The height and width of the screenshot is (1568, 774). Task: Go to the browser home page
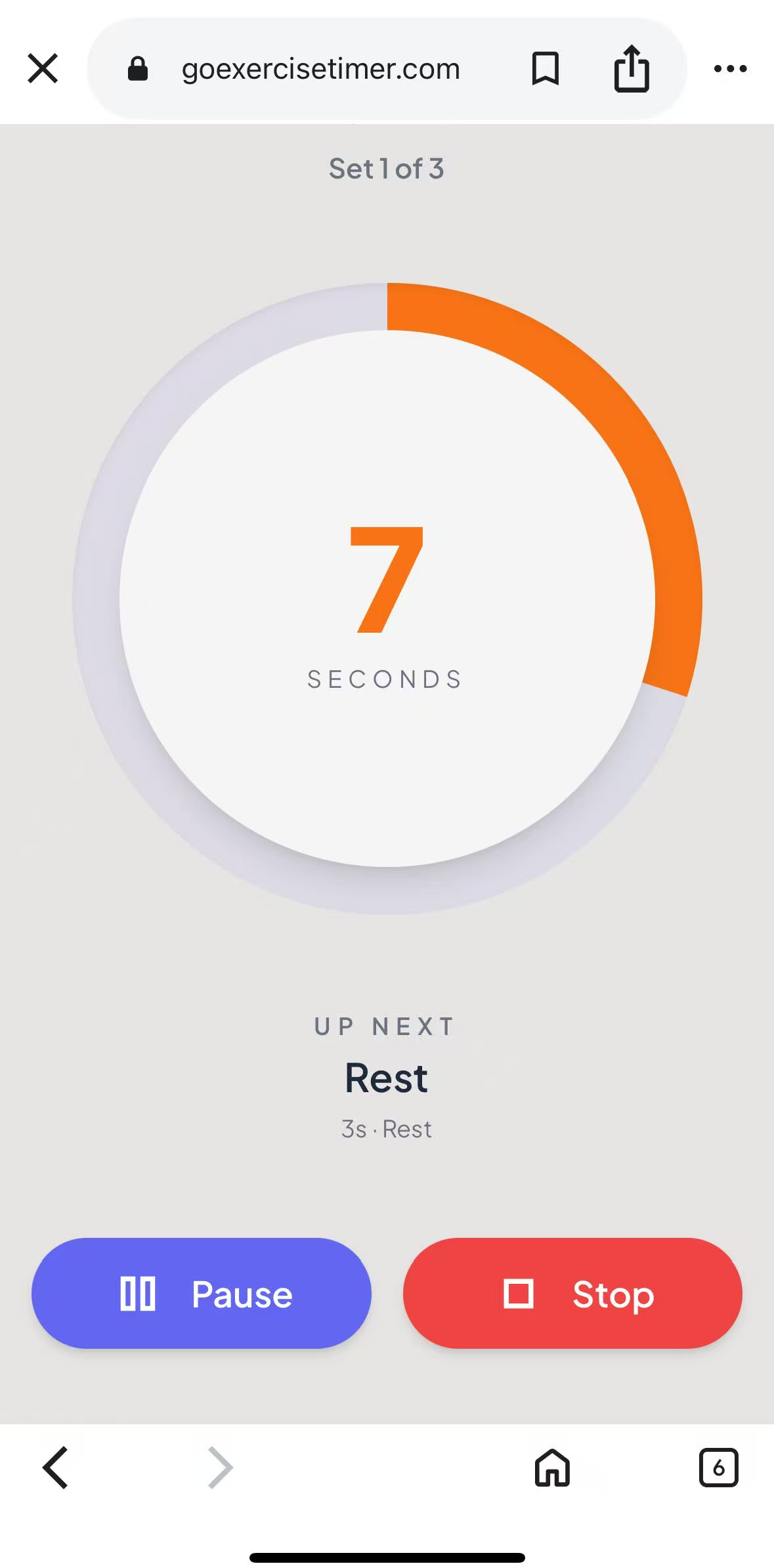[552, 1468]
